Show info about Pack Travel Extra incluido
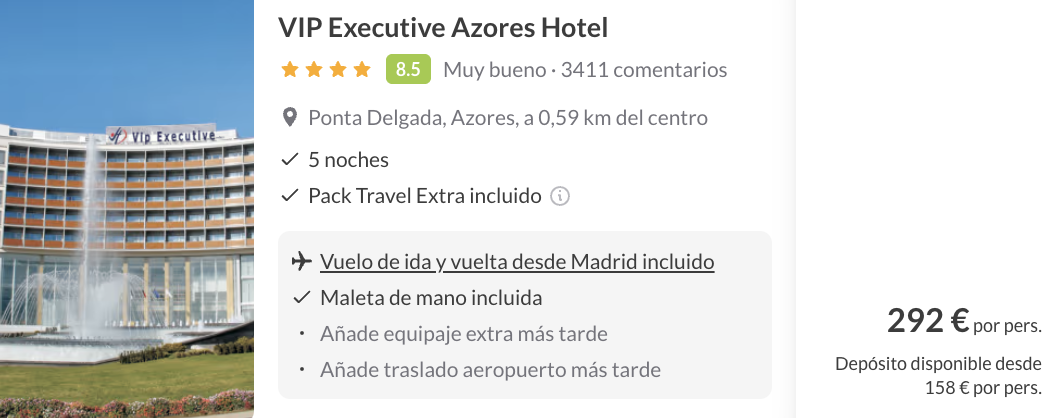This screenshot has width=1054, height=418. tap(560, 196)
